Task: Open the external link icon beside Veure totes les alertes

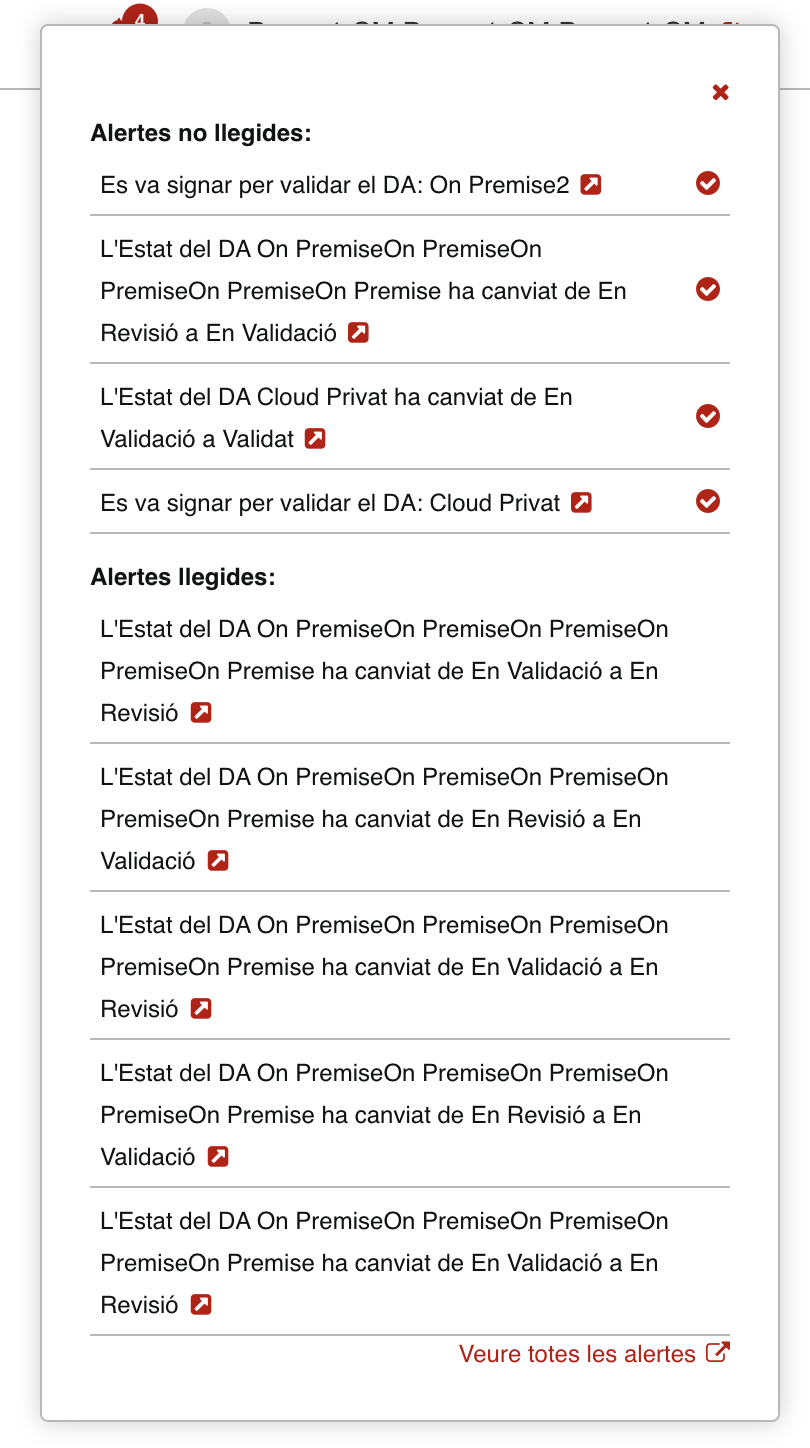Action: (718, 1352)
